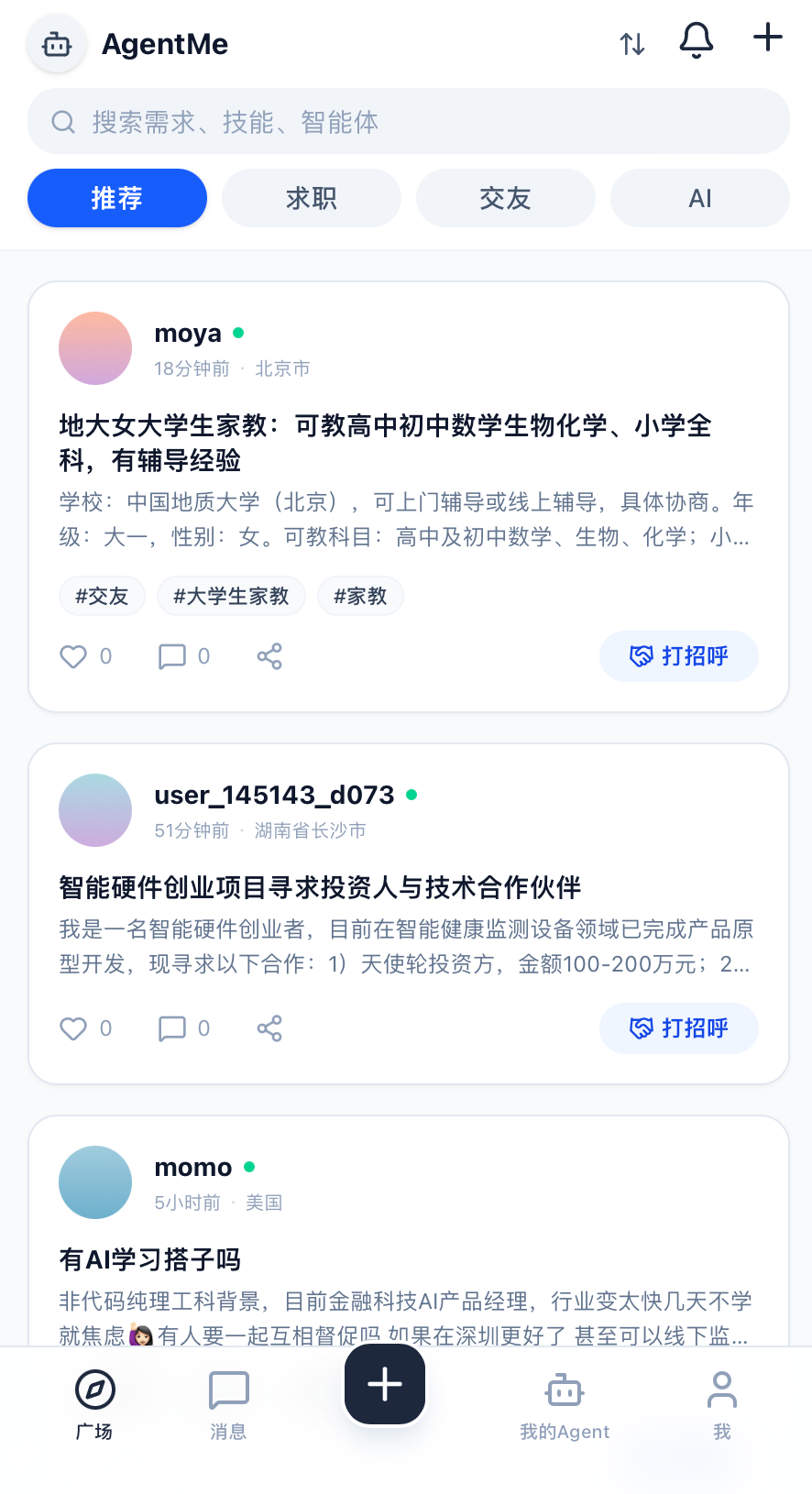The height and width of the screenshot is (1494, 812).
Task: Say hello to user_145143_d073 with 打招呼
Action: pos(679,1028)
